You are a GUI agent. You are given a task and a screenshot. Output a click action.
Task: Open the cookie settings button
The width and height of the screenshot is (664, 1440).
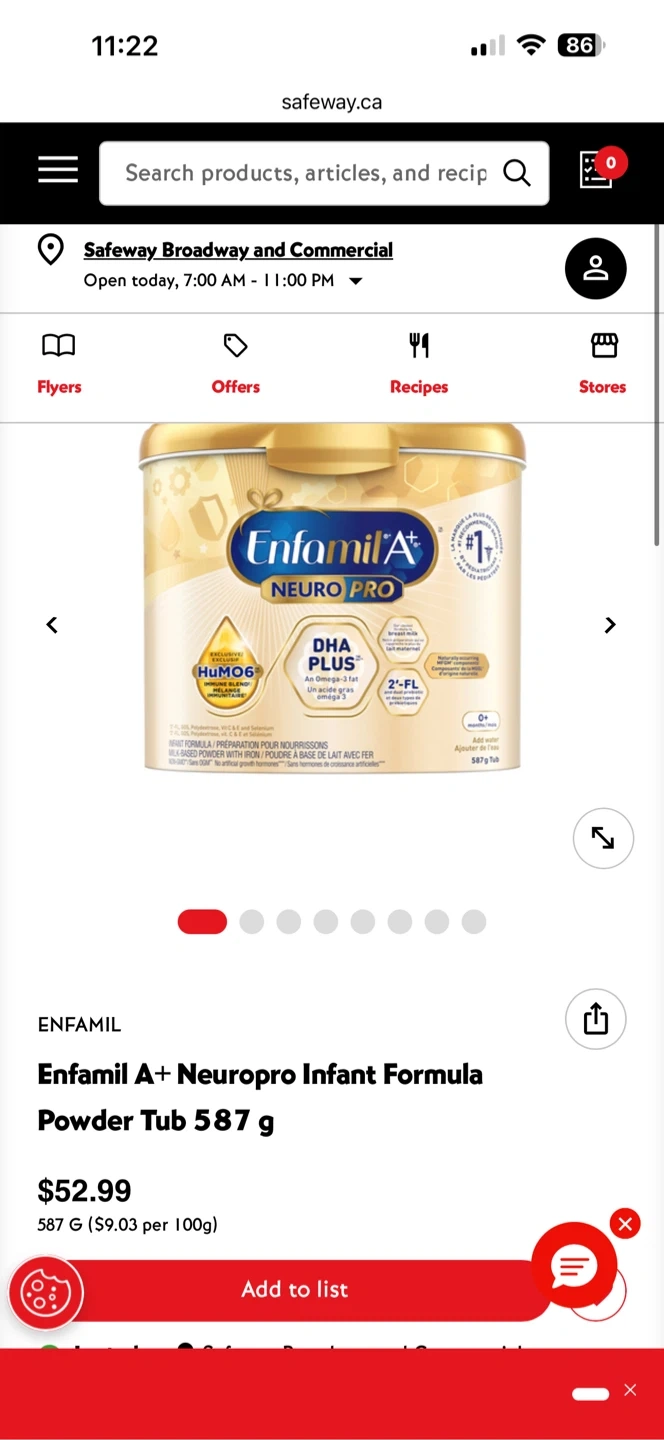point(46,1294)
